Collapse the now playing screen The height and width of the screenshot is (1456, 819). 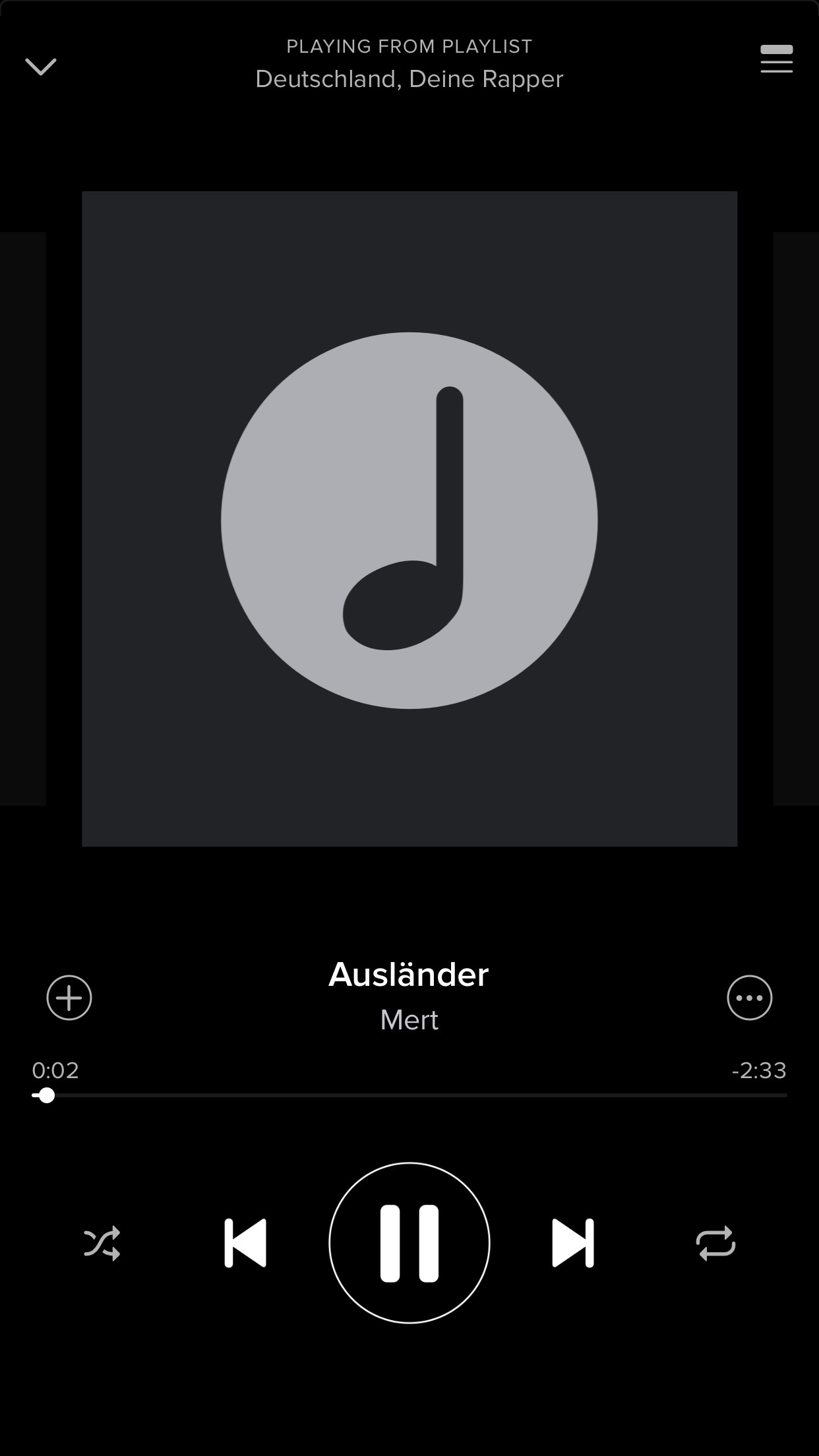pyautogui.click(x=41, y=67)
